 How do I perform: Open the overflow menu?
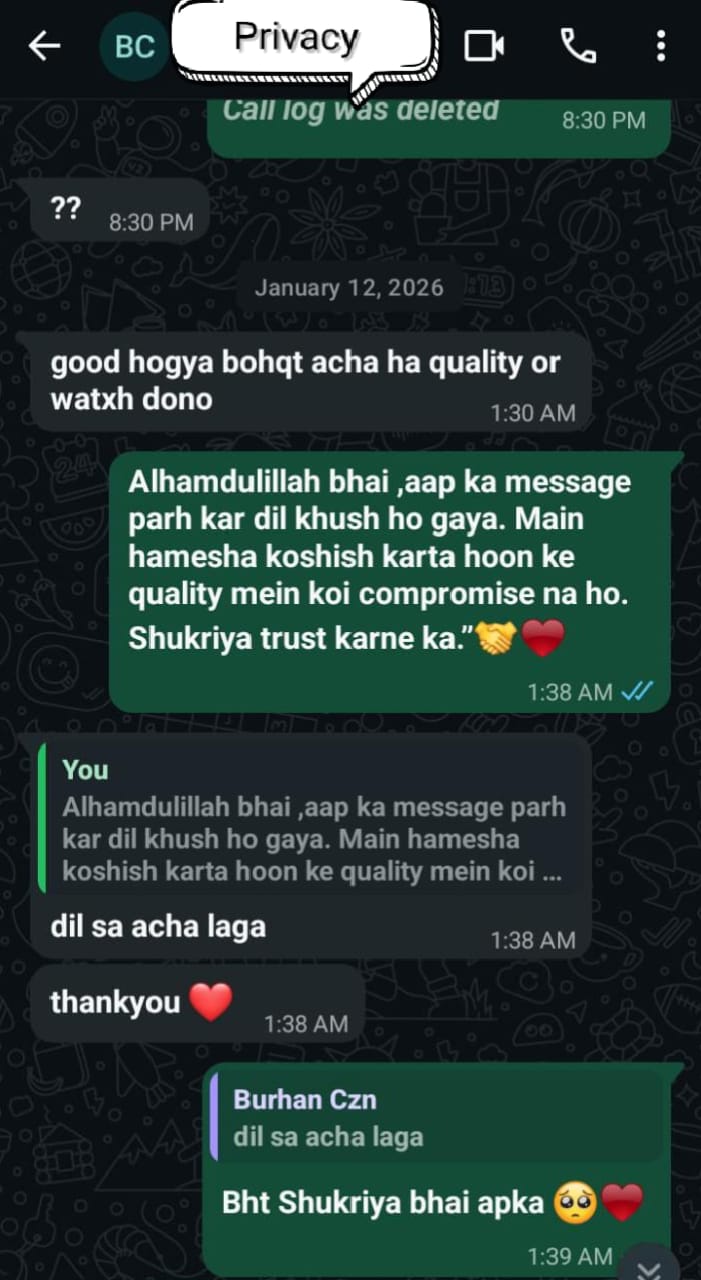point(660,46)
